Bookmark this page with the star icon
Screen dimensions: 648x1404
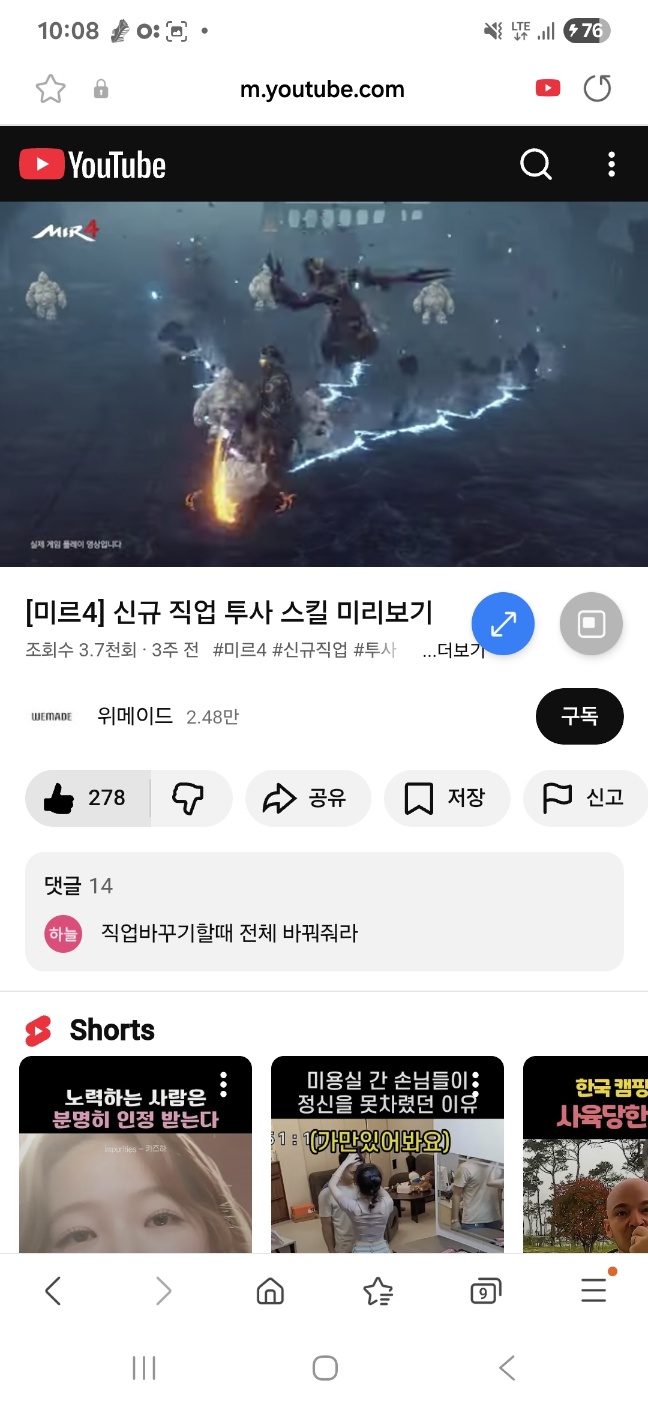tap(50, 89)
